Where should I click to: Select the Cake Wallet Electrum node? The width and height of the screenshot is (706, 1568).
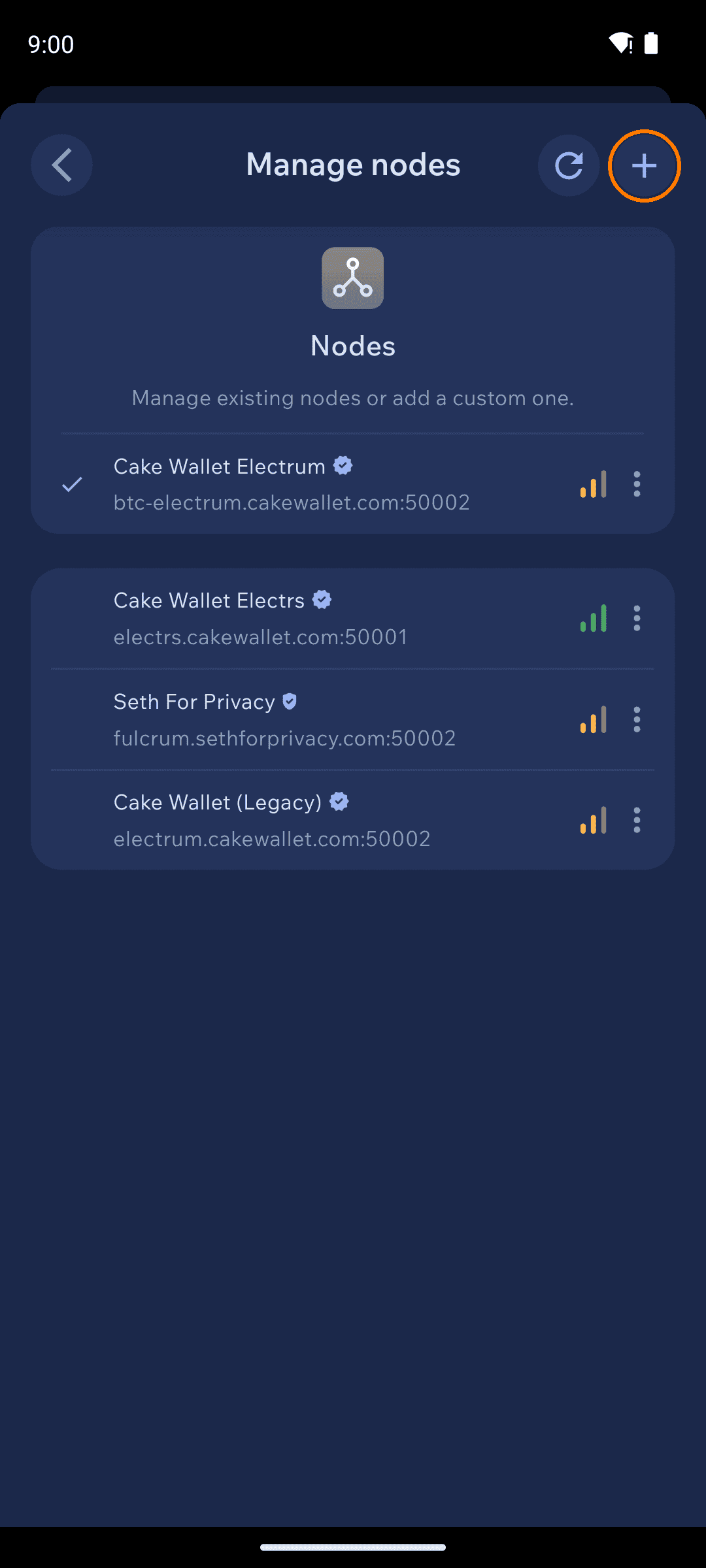coord(352,484)
